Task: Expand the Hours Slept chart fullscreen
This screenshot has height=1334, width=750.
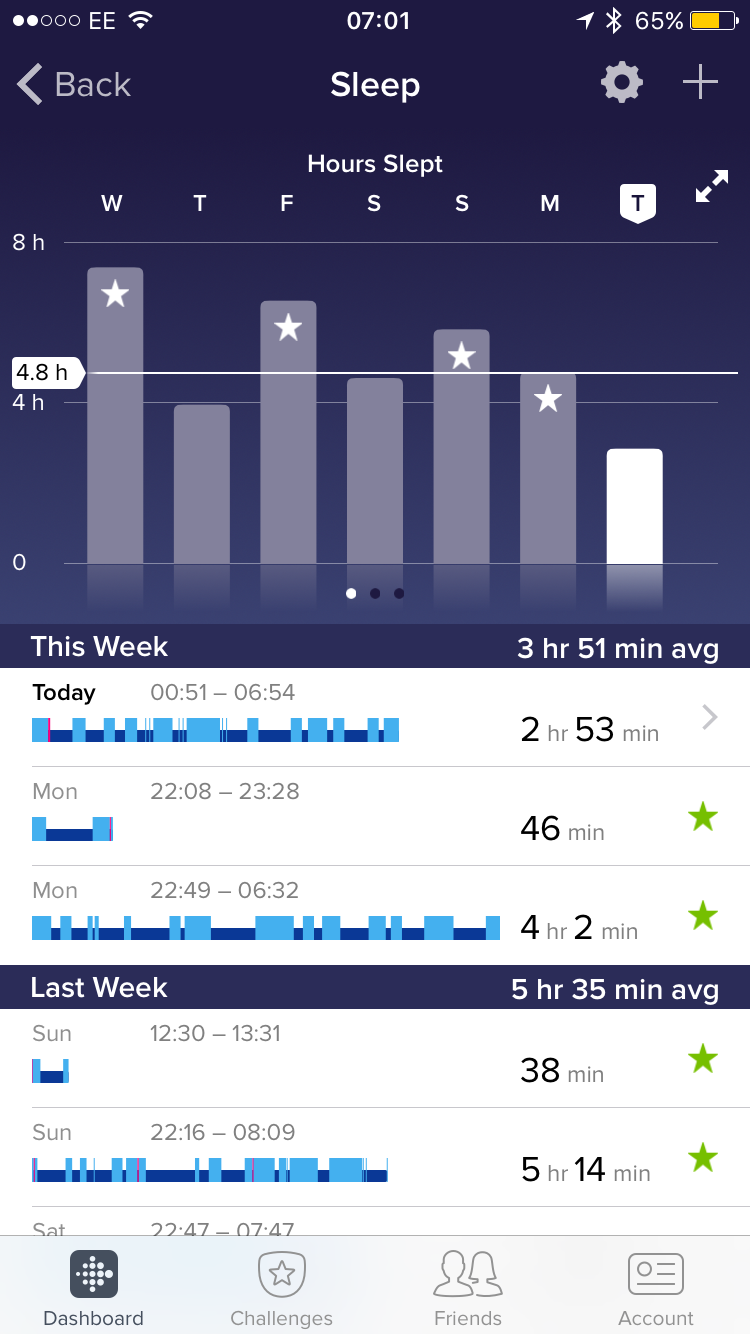Action: tap(712, 187)
